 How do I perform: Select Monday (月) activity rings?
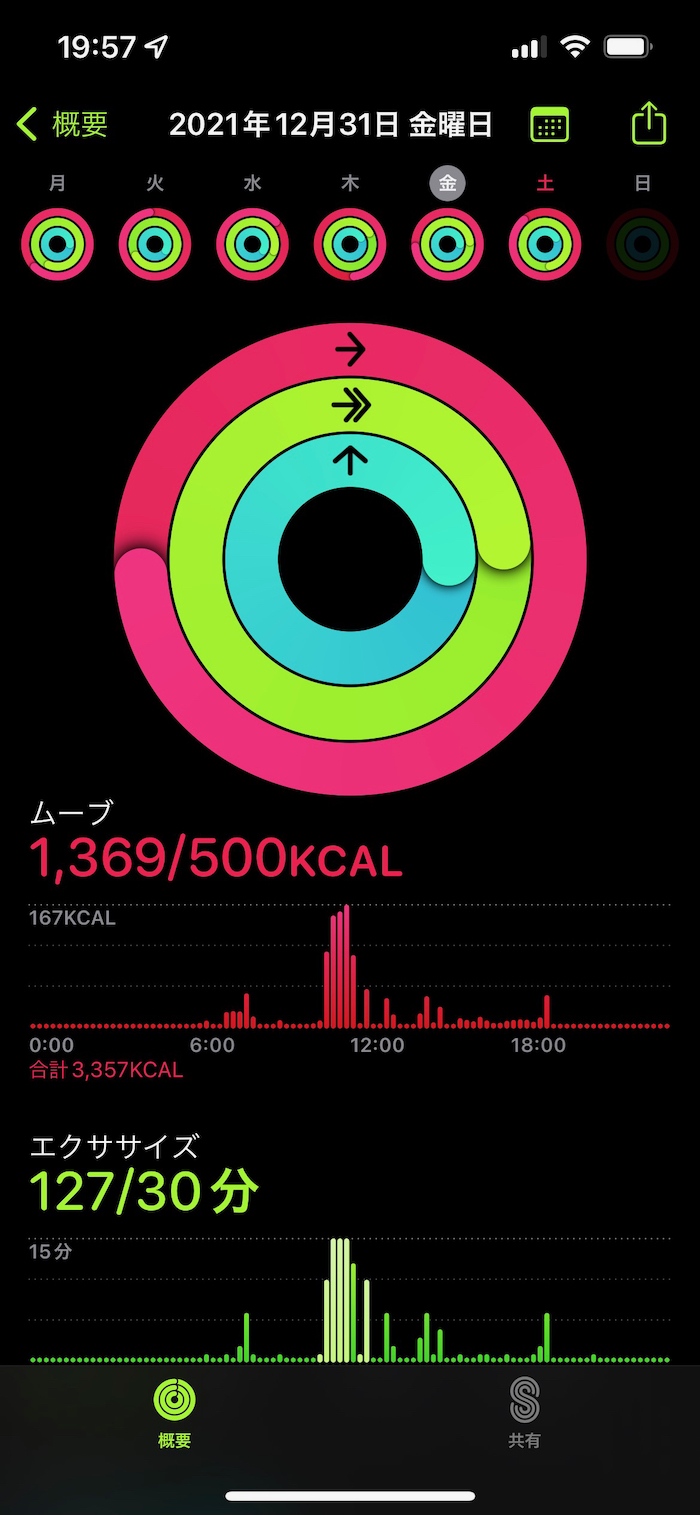point(57,243)
